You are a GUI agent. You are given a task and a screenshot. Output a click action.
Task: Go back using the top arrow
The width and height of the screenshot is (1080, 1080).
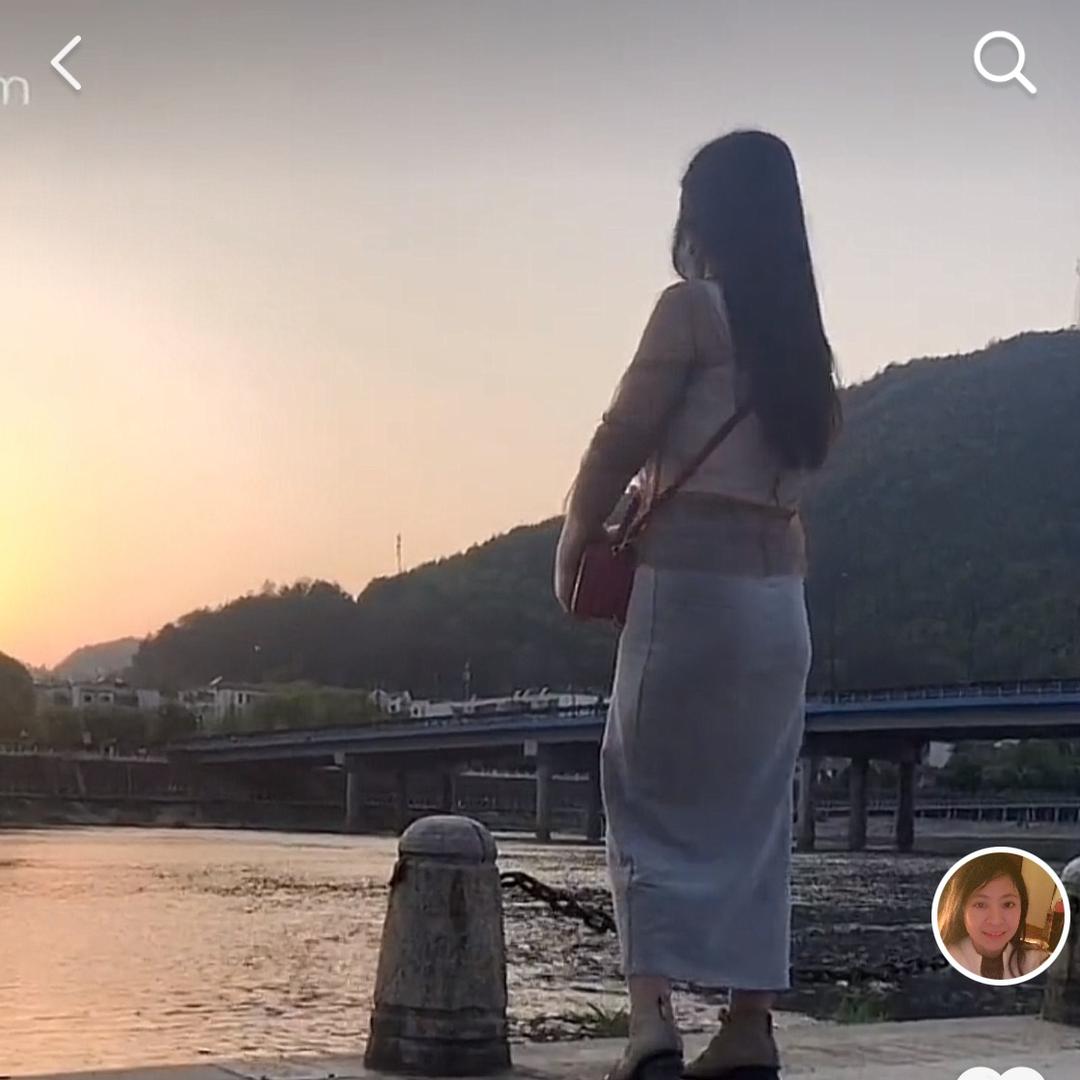66,63
